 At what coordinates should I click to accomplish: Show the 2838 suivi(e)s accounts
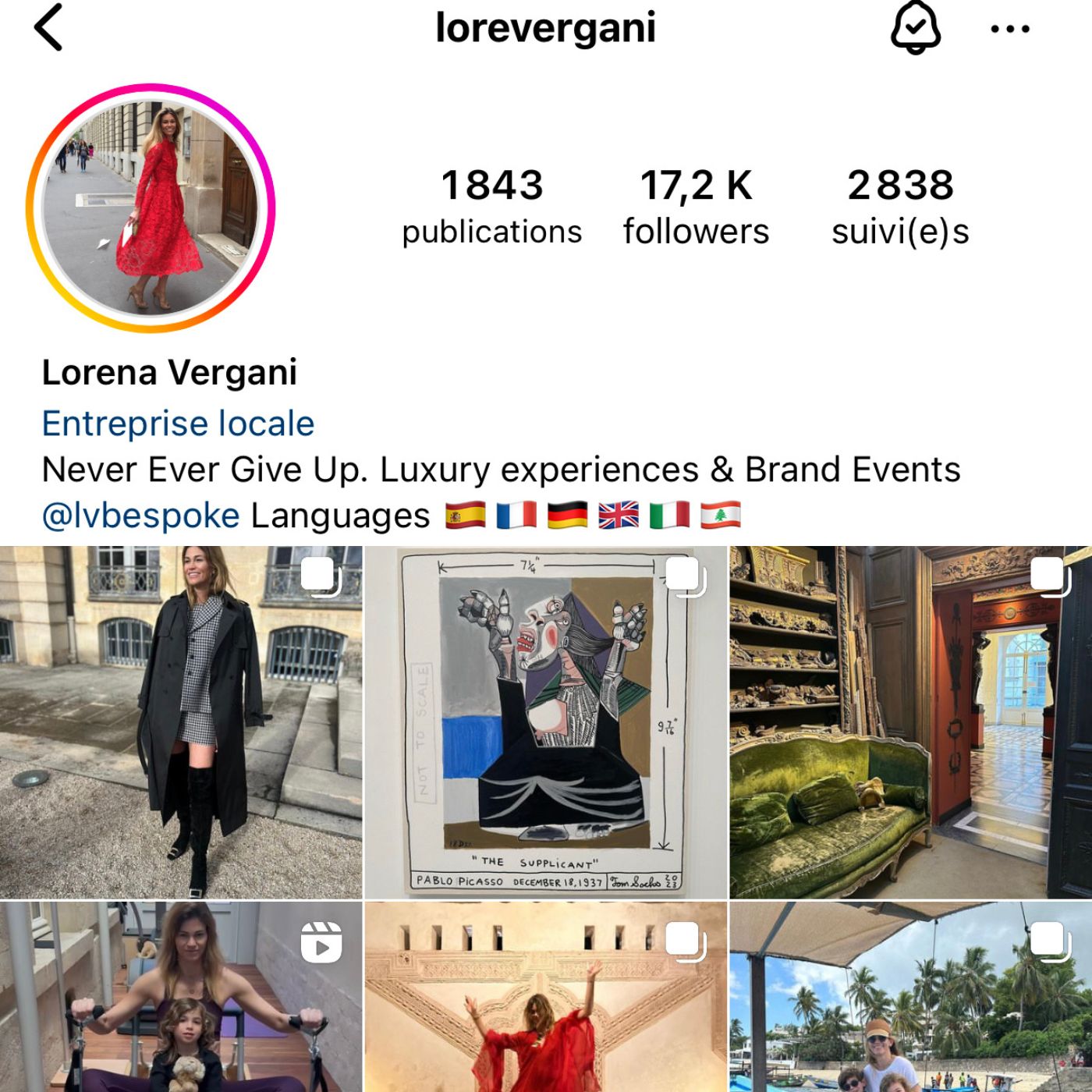coord(900,207)
